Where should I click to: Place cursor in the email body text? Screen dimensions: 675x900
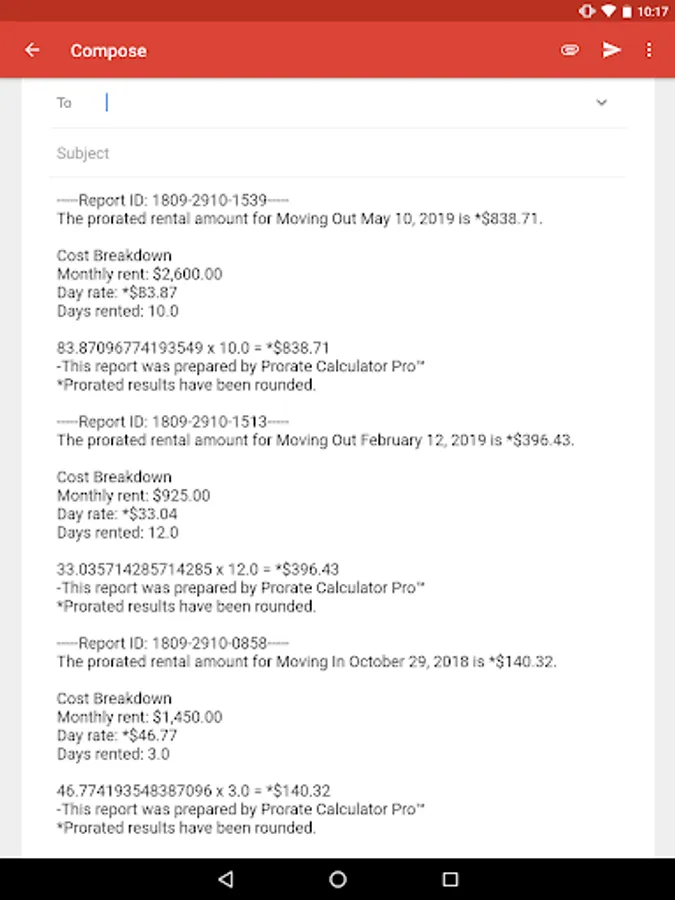coord(339,514)
